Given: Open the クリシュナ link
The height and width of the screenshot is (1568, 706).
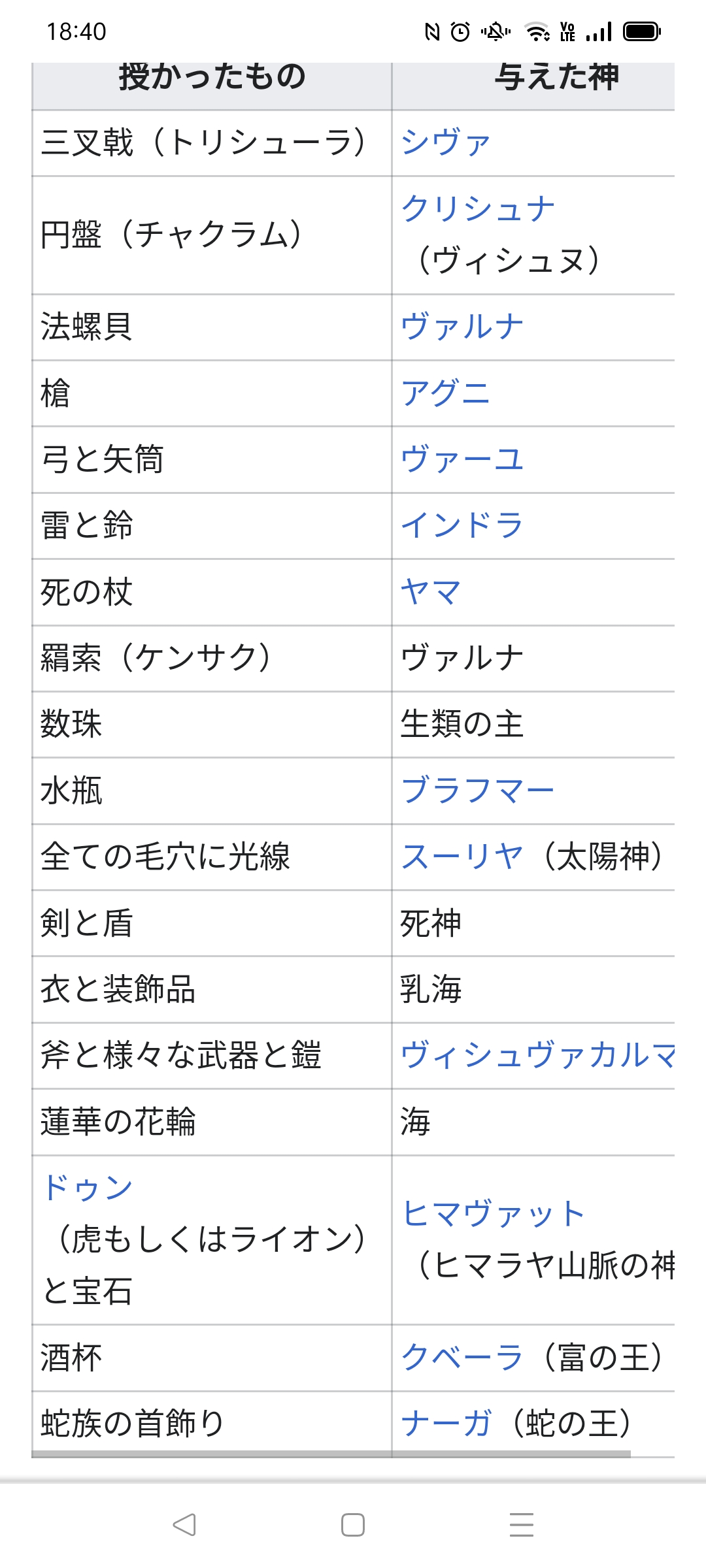Looking at the screenshot, I should pyautogui.click(x=478, y=208).
